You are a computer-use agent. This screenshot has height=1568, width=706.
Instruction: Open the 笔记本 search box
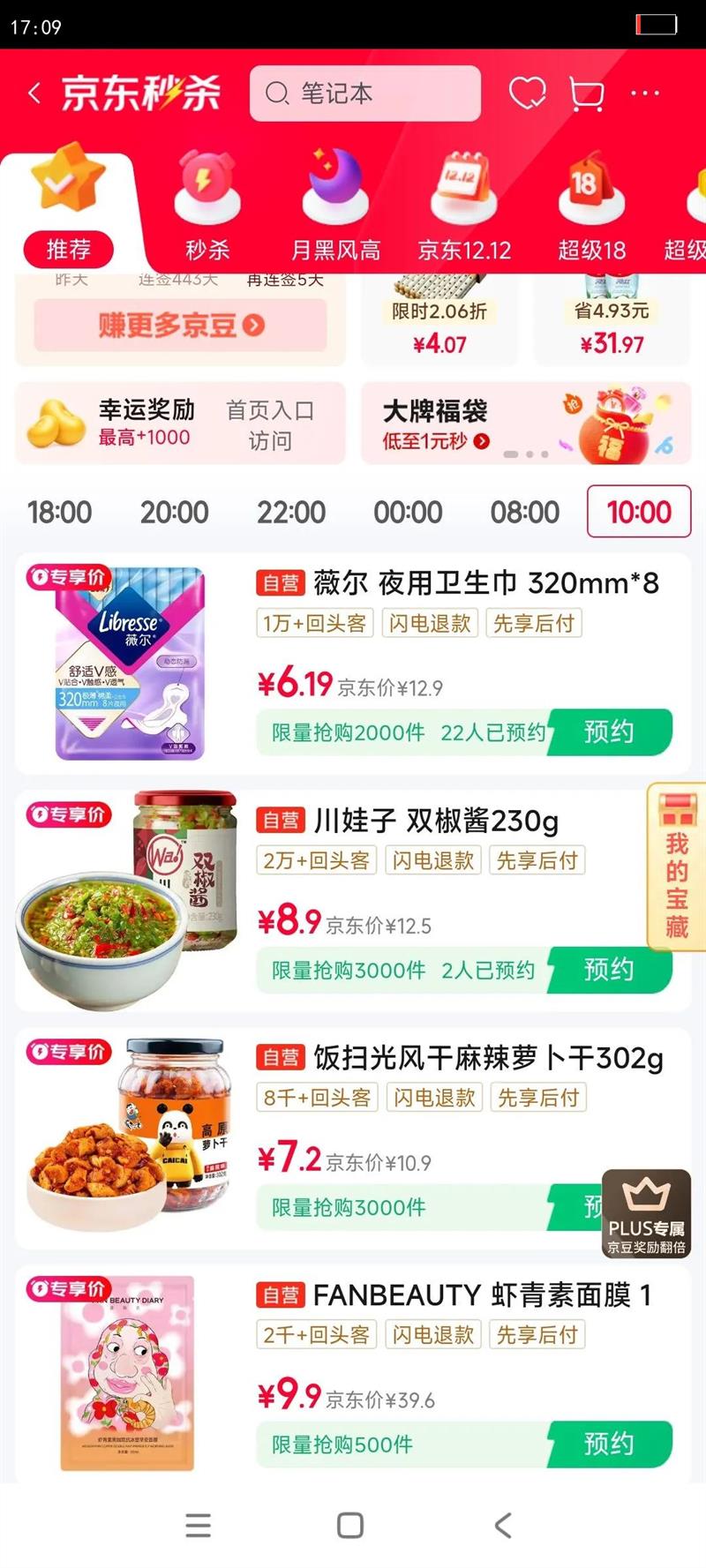point(365,94)
